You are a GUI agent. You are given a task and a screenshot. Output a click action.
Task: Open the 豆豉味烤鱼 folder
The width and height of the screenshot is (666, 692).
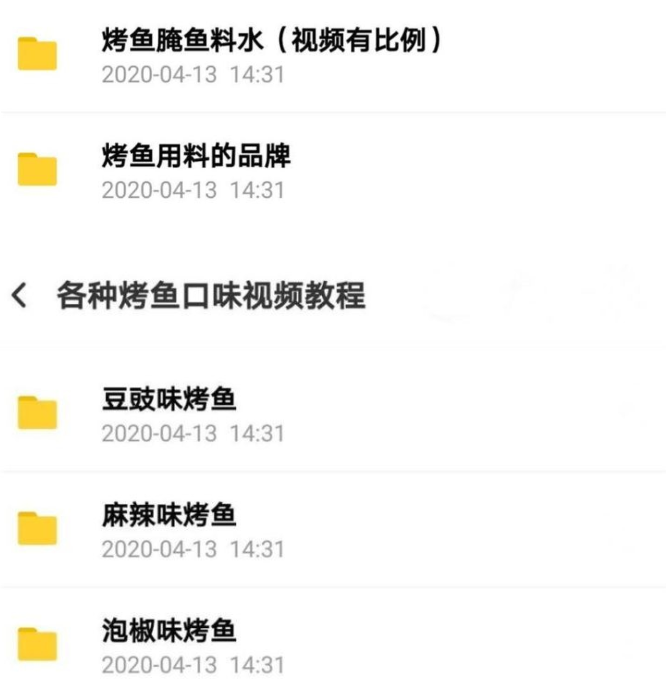tap(169, 401)
